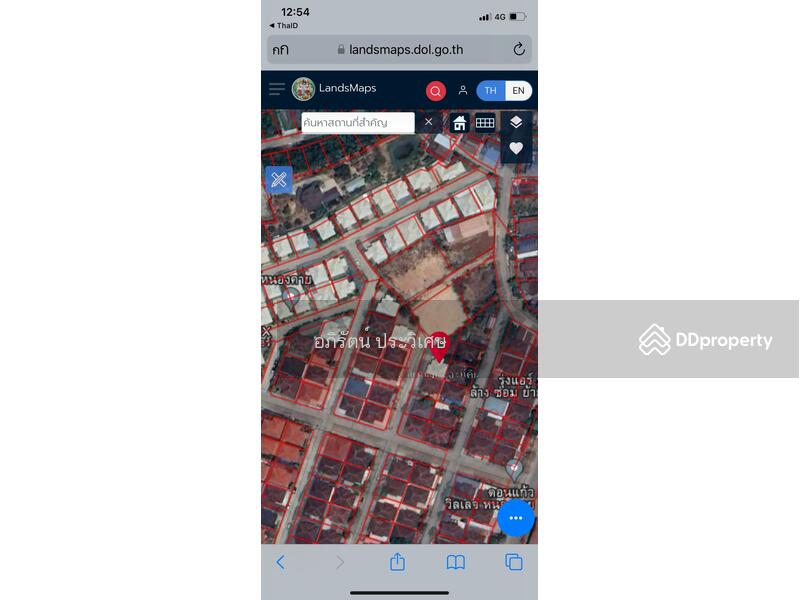
Task: Open Safari page format options
Action: 281,49
